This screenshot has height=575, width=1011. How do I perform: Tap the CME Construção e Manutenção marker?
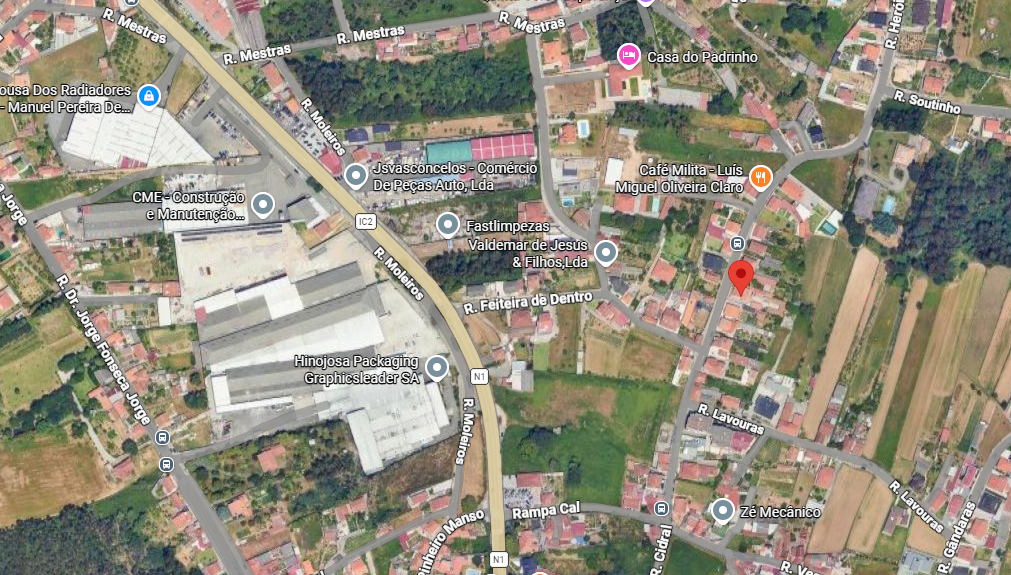click(263, 205)
